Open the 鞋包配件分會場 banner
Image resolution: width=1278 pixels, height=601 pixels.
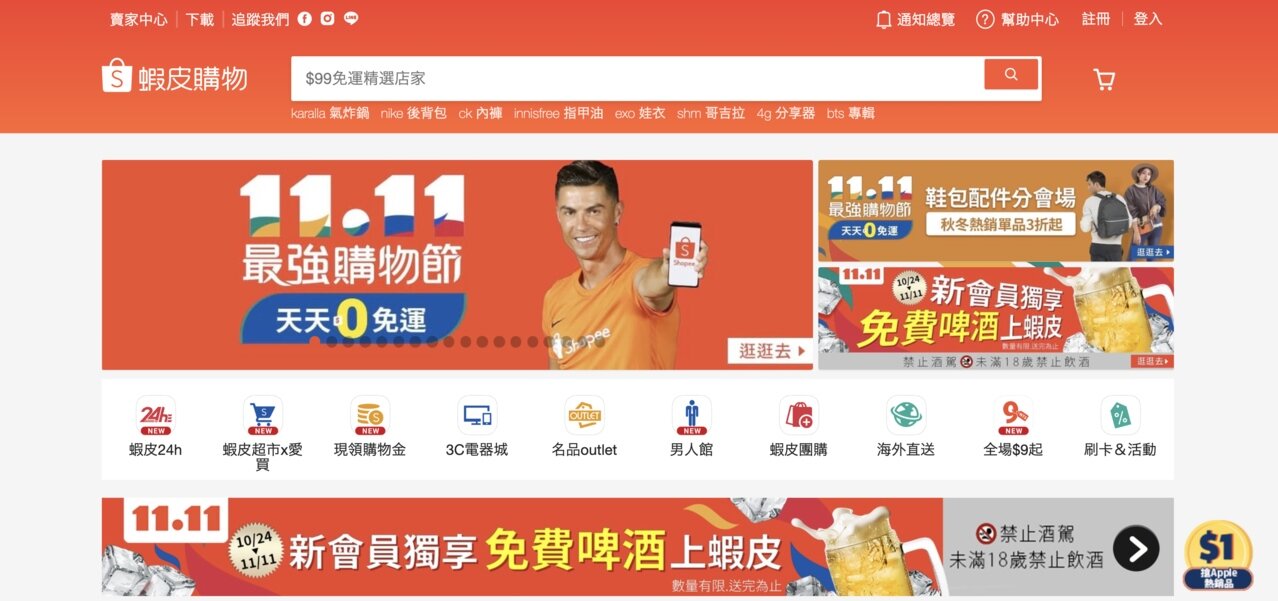coord(995,210)
